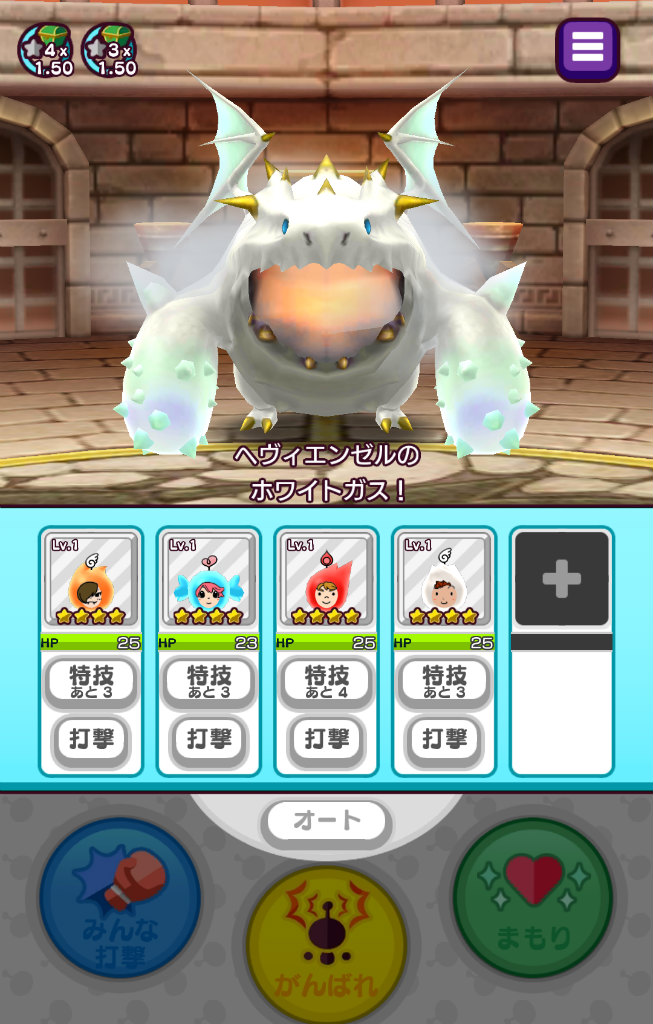This screenshot has height=1024, width=653.
Task: Toggle the オート auto battle button
Action: point(326,822)
